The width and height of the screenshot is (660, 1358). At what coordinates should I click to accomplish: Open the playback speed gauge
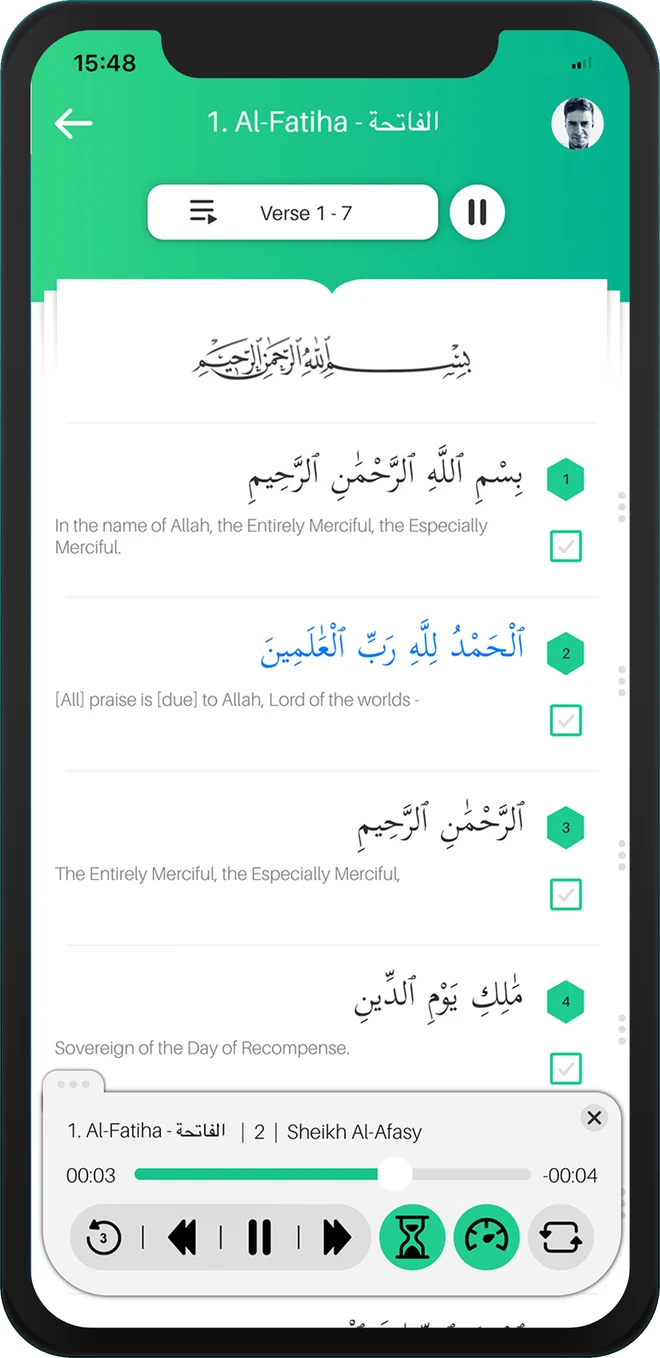click(487, 1238)
